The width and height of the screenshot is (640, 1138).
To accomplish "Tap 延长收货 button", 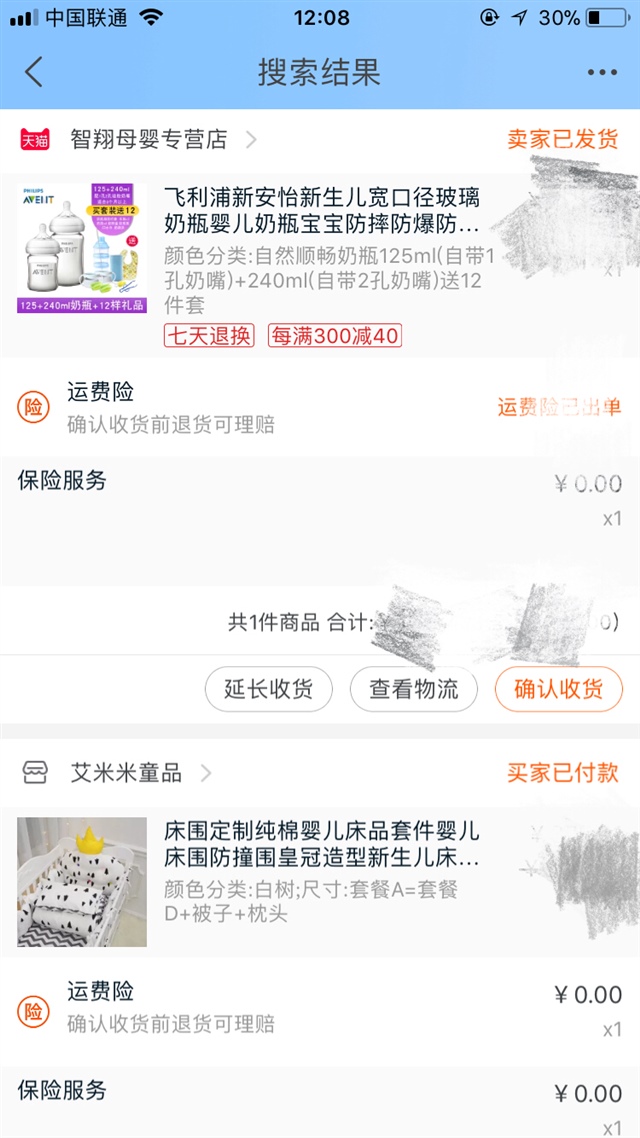I will (x=268, y=689).
